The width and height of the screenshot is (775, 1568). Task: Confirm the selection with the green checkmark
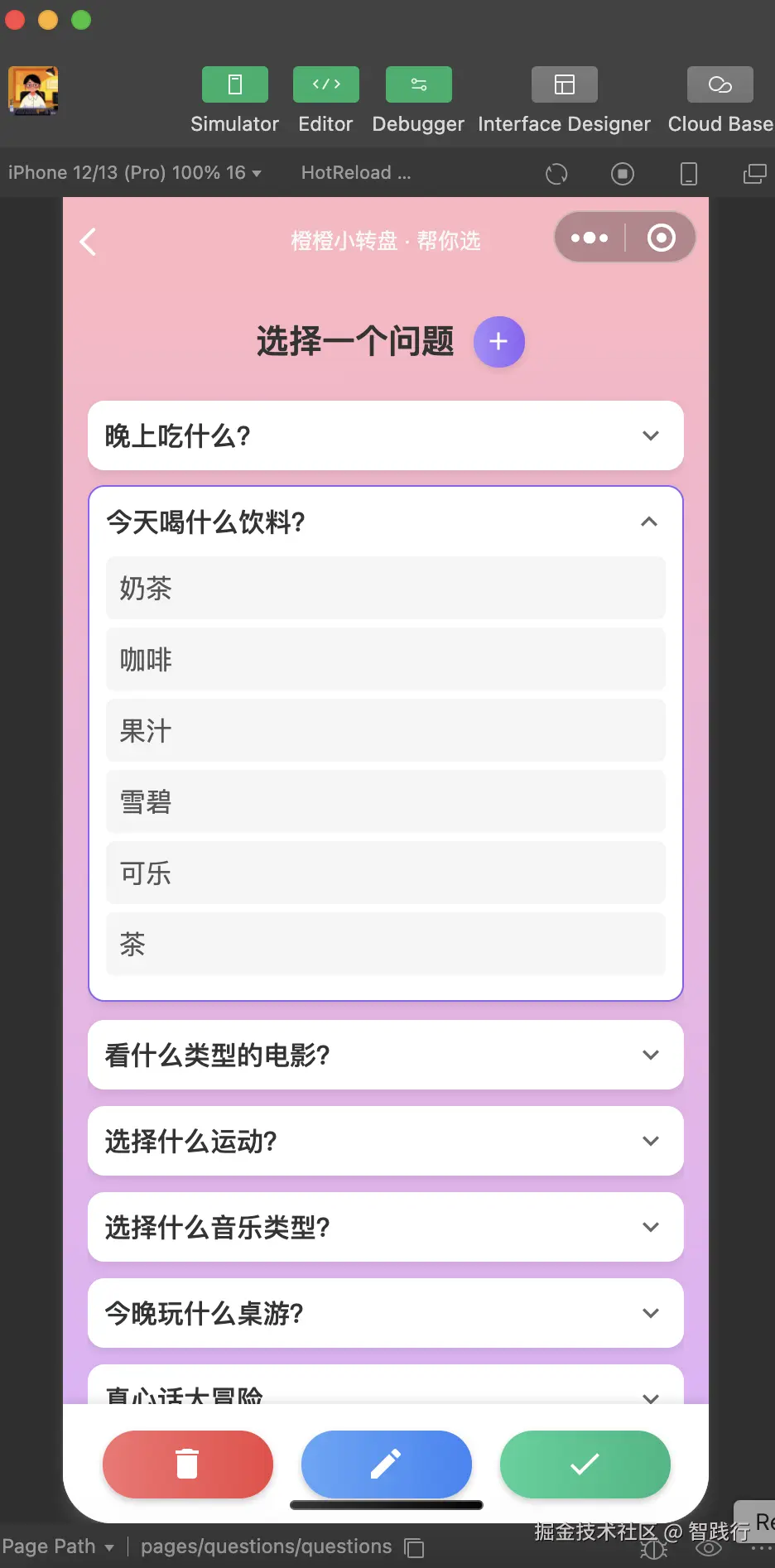coord(585,1464)
